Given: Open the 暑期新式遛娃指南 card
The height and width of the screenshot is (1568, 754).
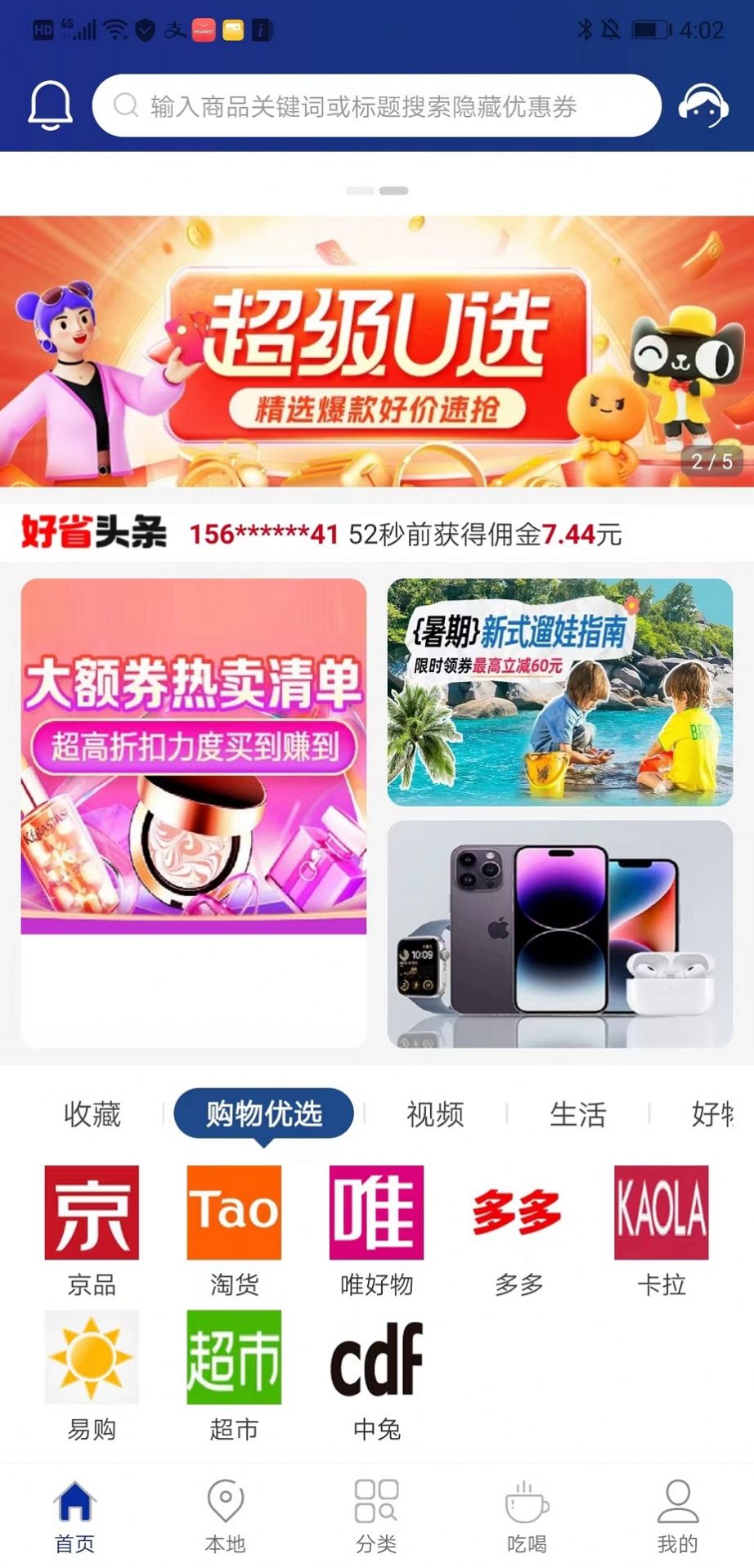Looking at the screenshot, I should pyautogui.click(x=560, y=692).
